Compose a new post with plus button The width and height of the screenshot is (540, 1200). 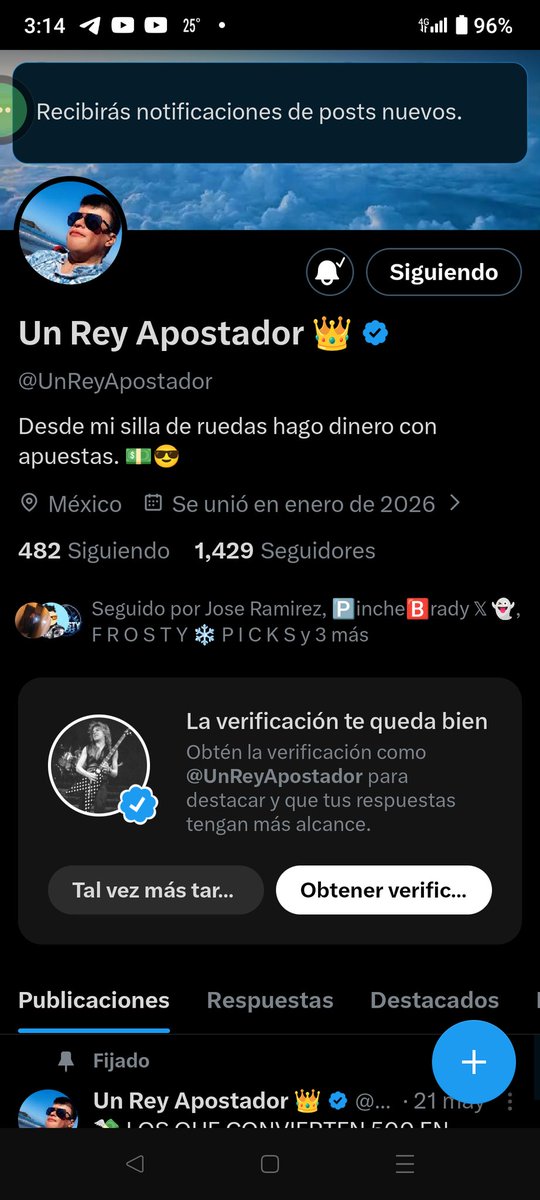[x=474, y=1062]
